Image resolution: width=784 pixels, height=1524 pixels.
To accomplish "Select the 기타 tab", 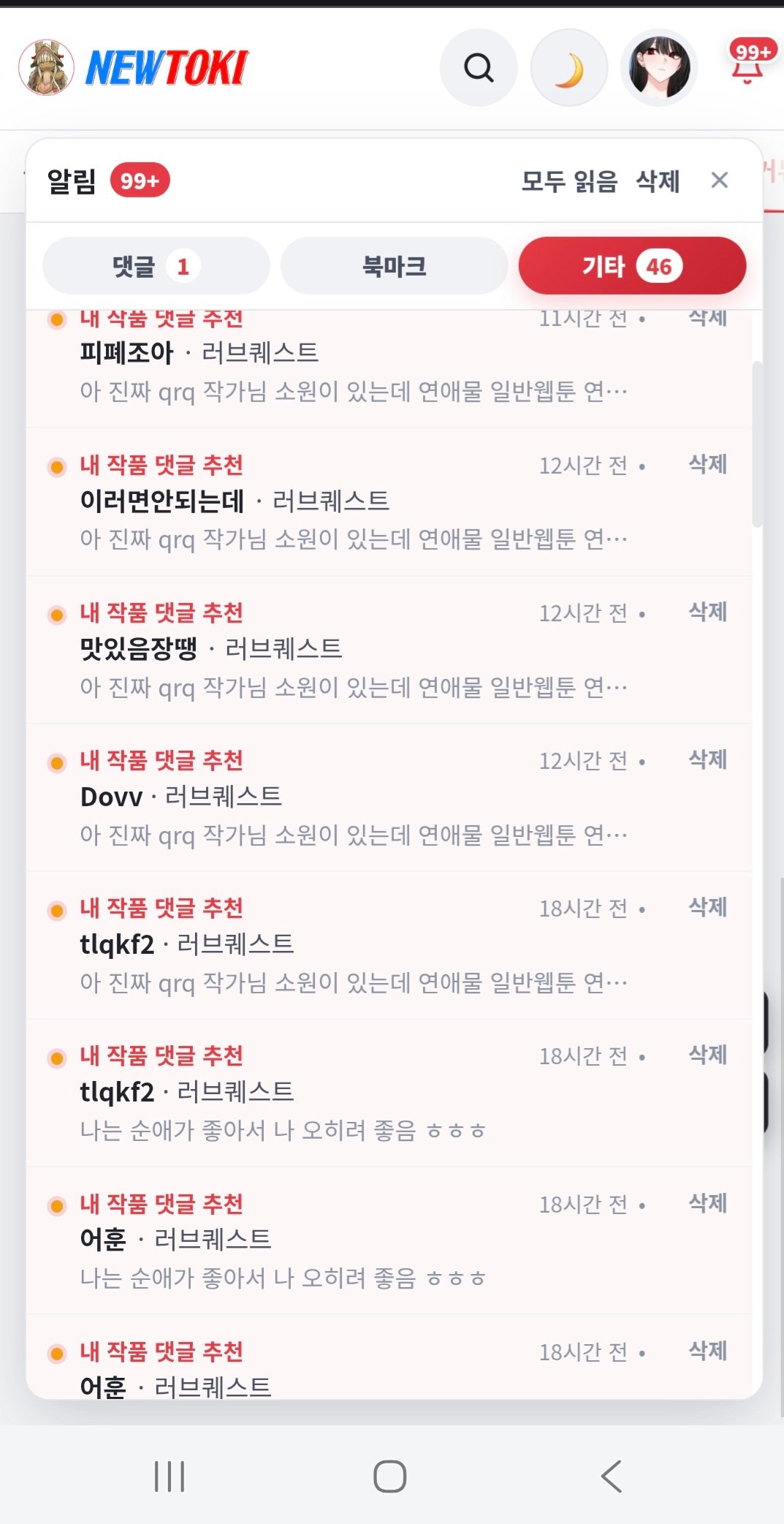I will pyautogui.click(x=632, y=266).
